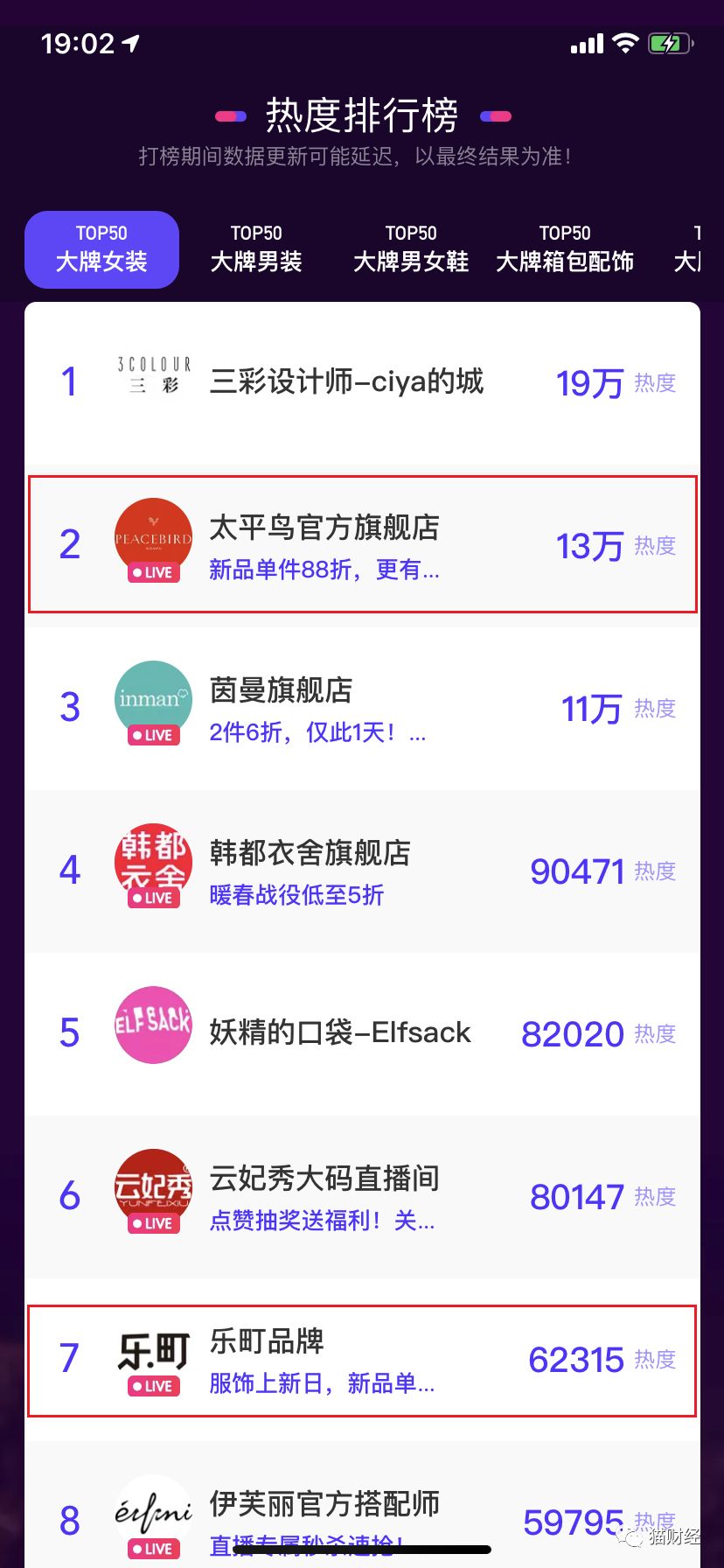Image resolution: width=724 pixels, height=1568 pixels.
Task: Open 妖精的口袋-Elfsack row
Action: tap(362, 1033)
